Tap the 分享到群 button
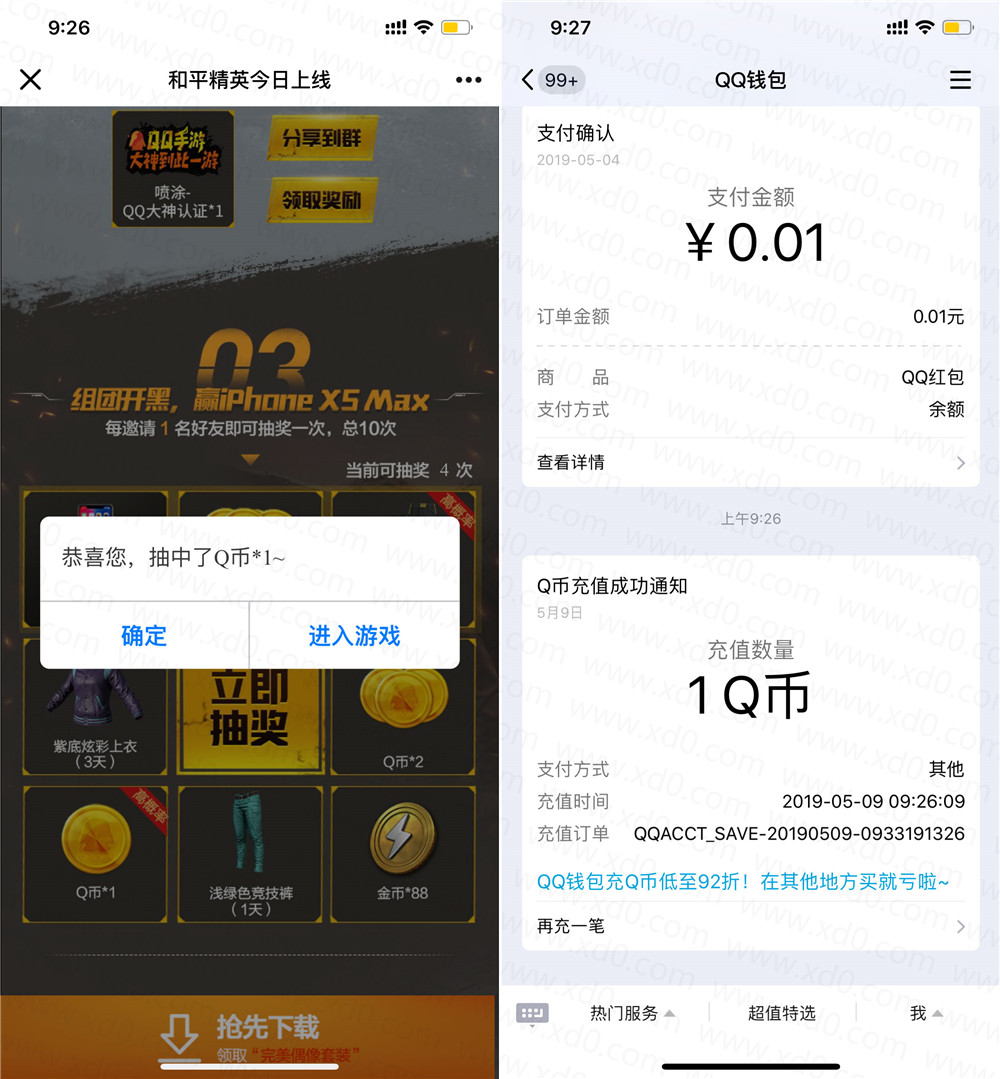Viewport: 1000px width, 1079px height. tap(322, 139)
